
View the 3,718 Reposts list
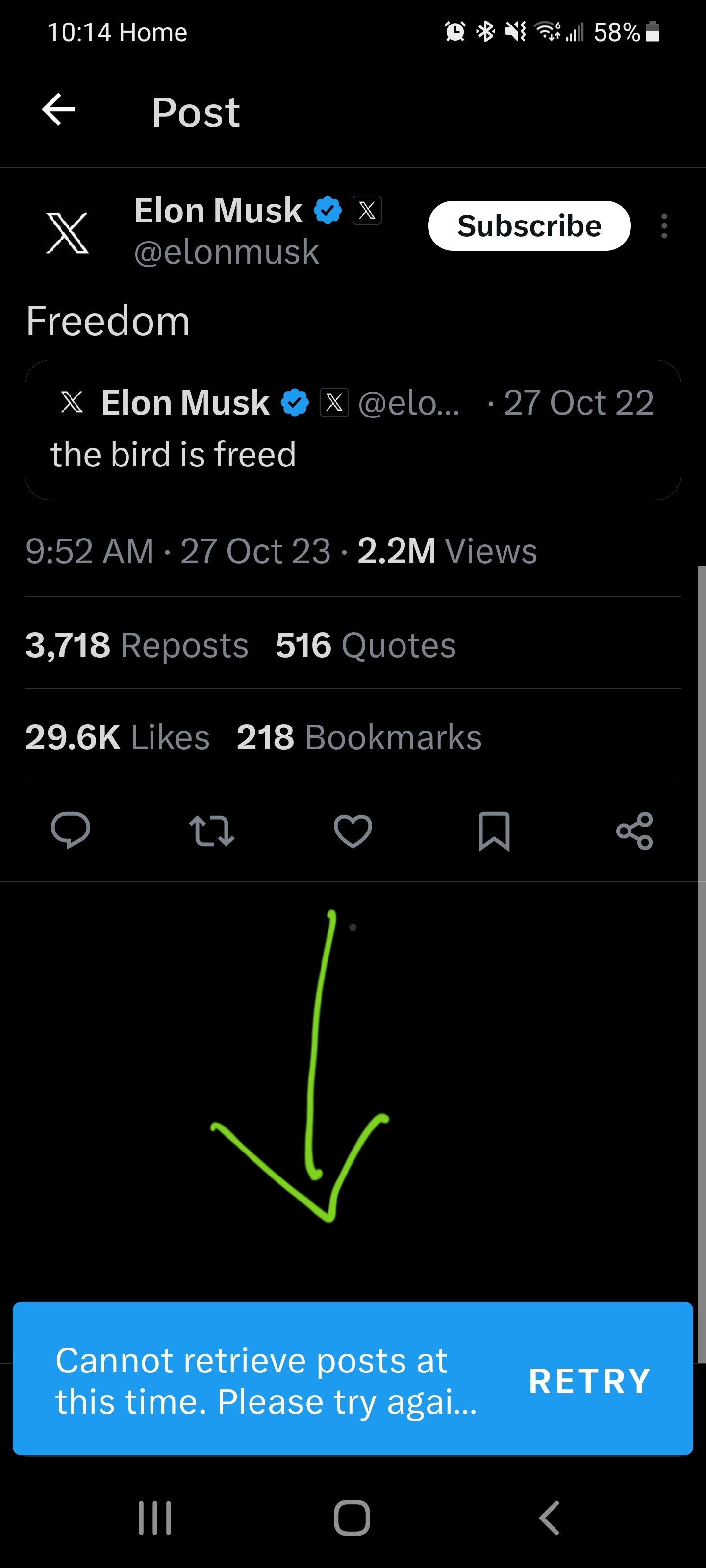(x=137, y=645)
